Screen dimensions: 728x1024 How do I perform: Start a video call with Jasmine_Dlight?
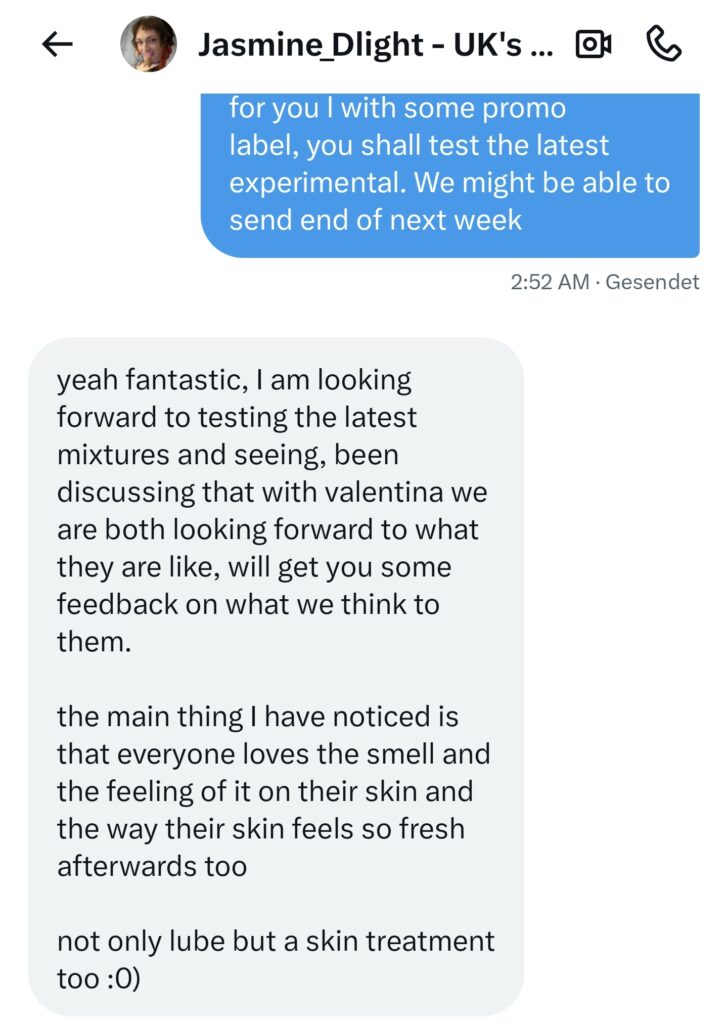click(594, 45)
